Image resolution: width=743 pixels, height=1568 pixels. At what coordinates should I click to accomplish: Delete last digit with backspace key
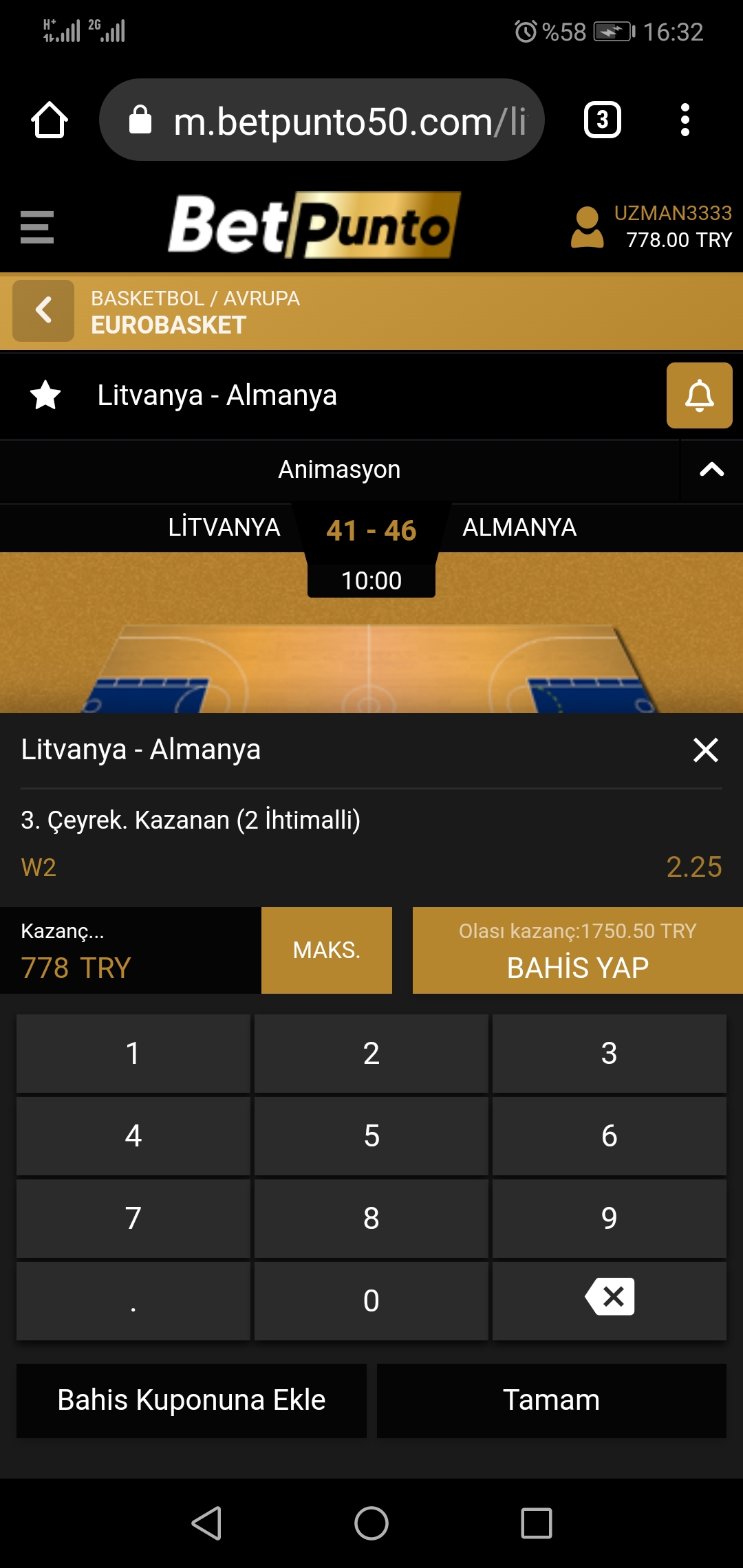(610, 1298)
